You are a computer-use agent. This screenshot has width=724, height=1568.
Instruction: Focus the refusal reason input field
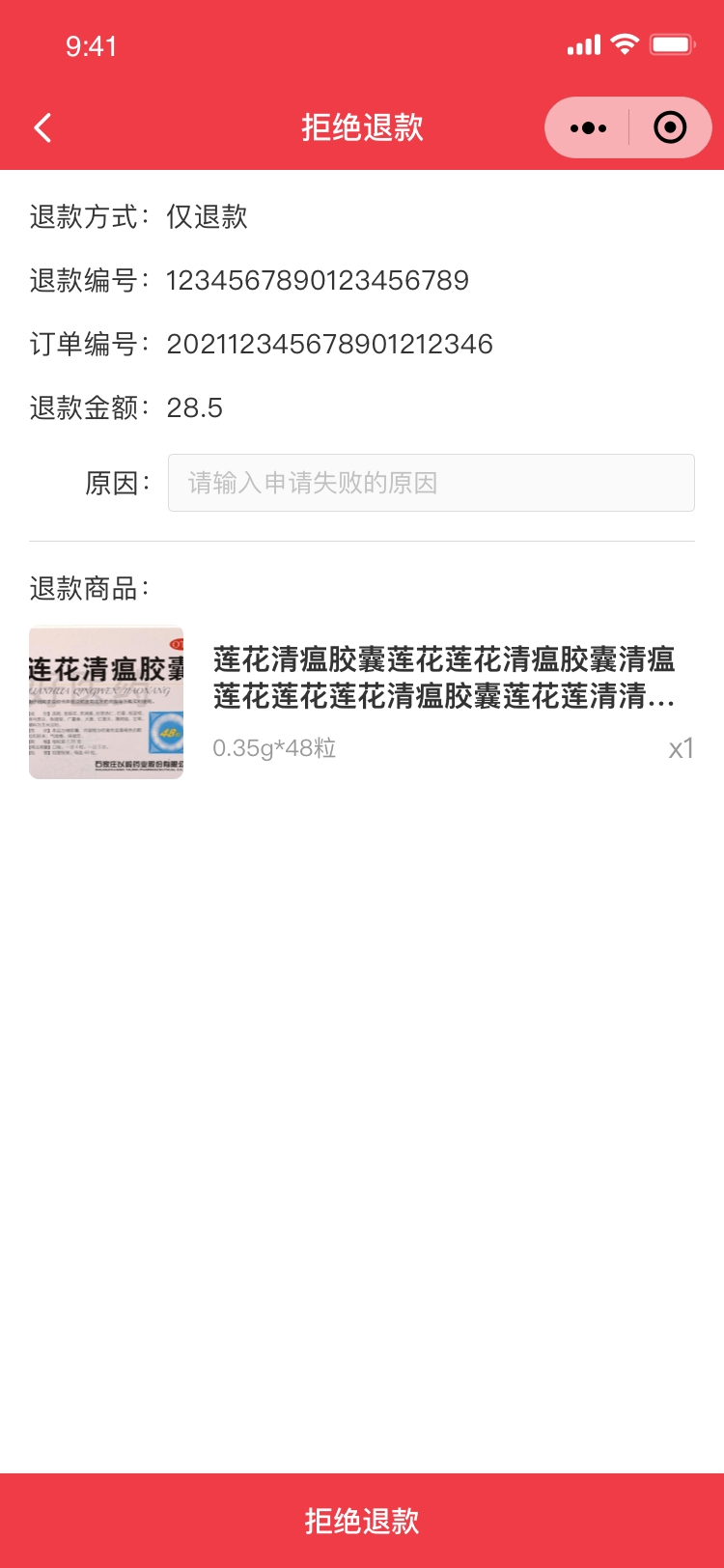click(431, 483)
